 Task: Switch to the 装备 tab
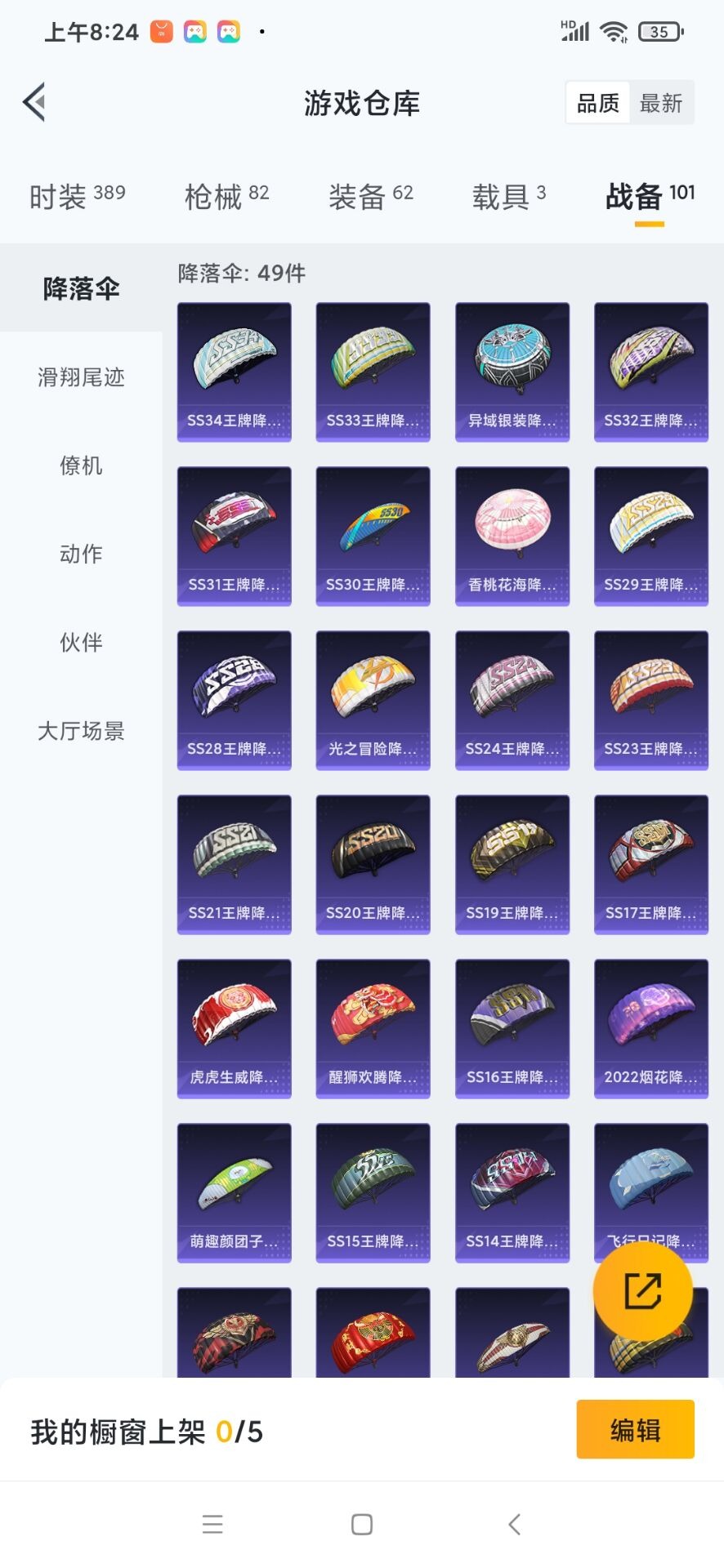[x=370, y=197]
